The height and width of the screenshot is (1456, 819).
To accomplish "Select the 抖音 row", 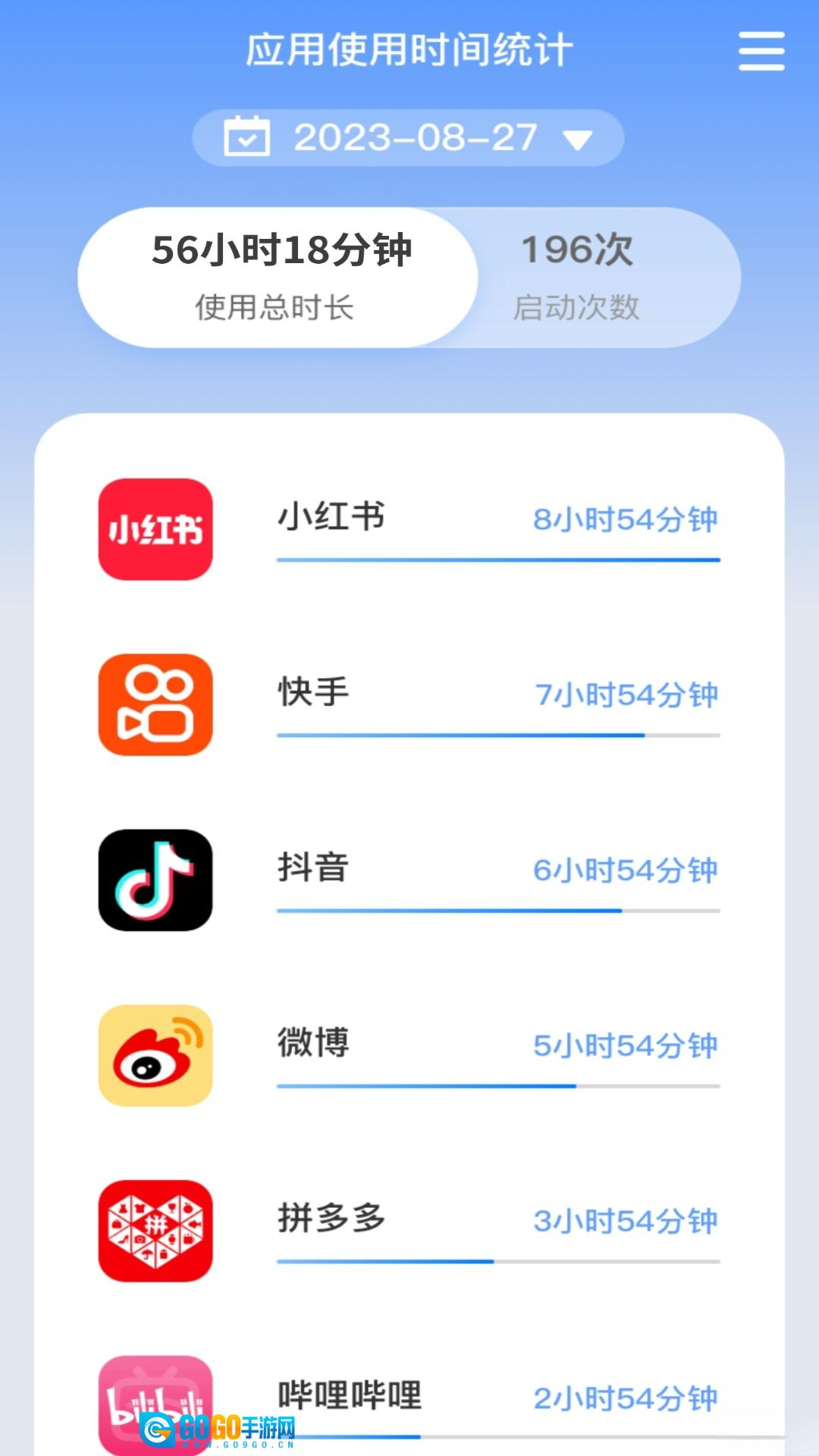I will pyautogui.click(x=409, y=880).
